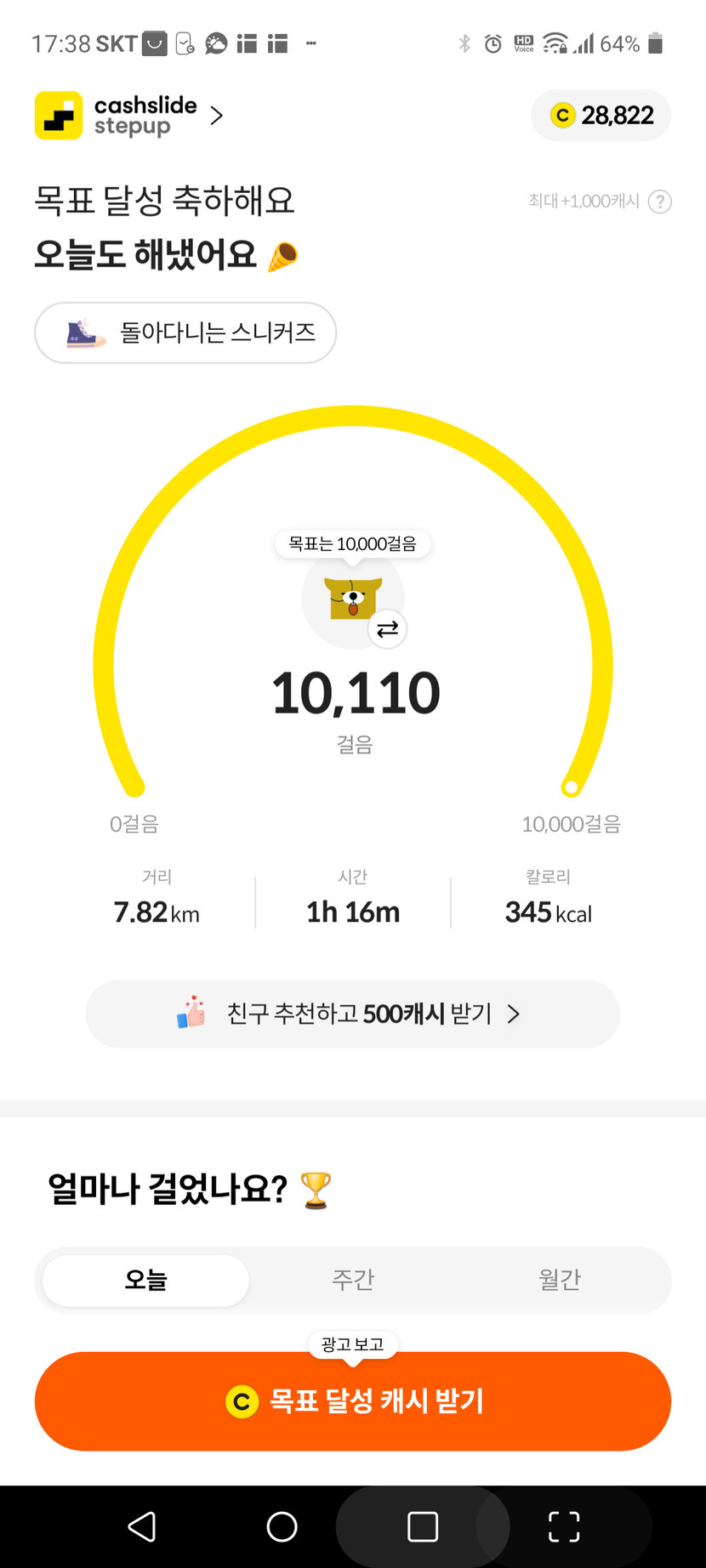Viewport: 706px width, 1568px height.
Task: Select the 오늘 tab
Action: (145, 1280)
